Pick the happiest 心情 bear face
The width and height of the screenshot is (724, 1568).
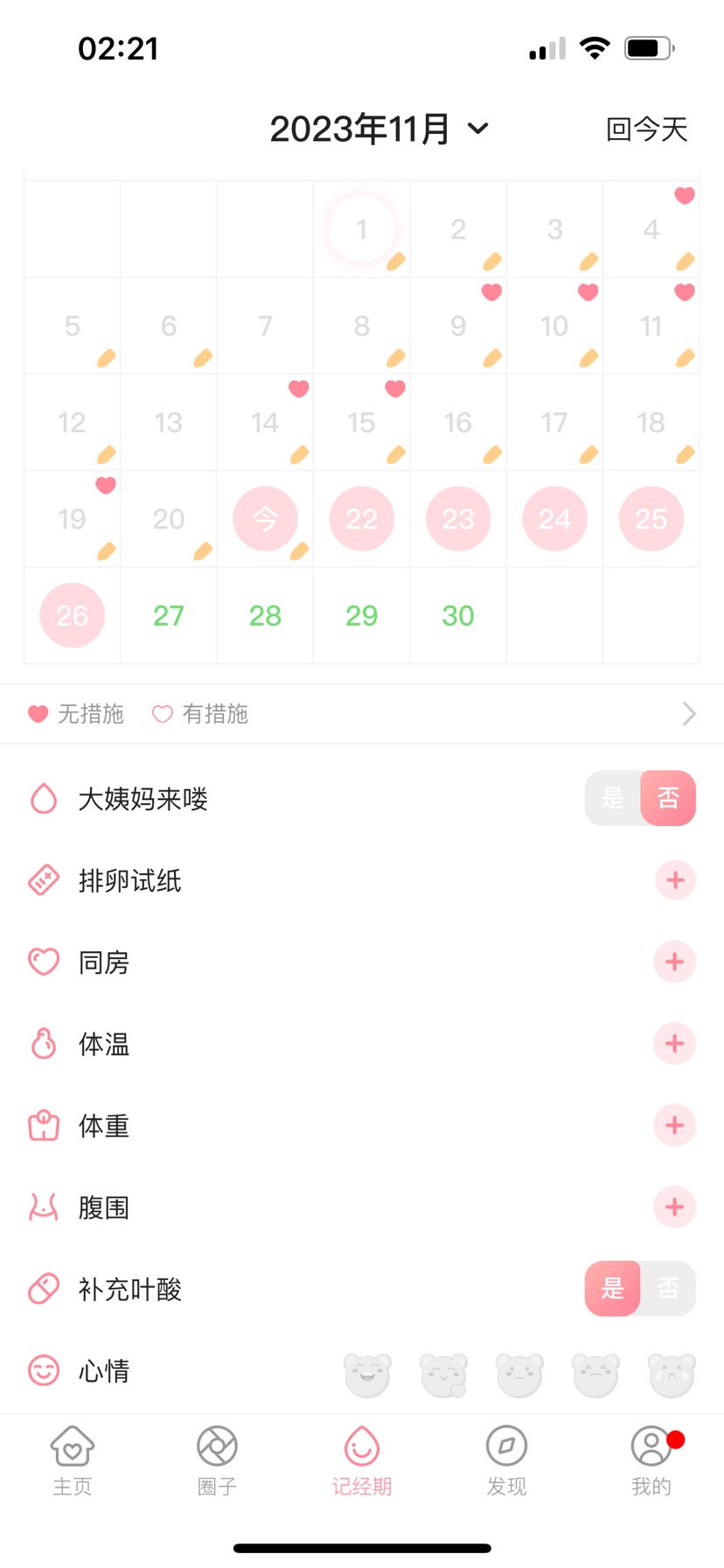coord(367,1375)
